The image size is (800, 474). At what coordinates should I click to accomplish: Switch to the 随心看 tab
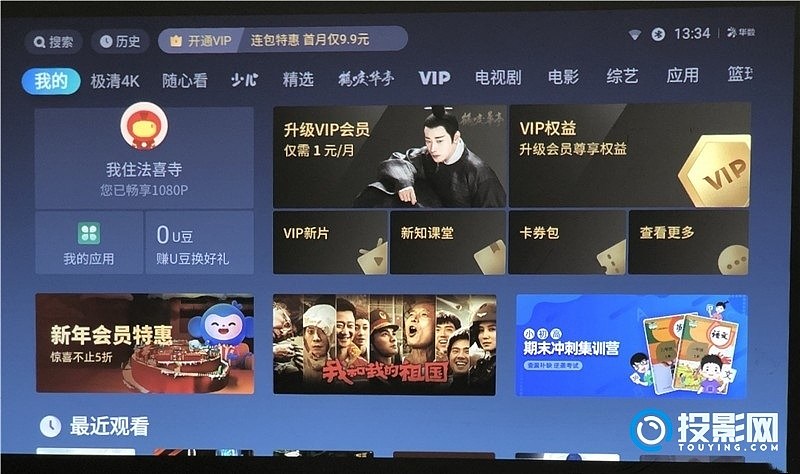pos(185,80)
